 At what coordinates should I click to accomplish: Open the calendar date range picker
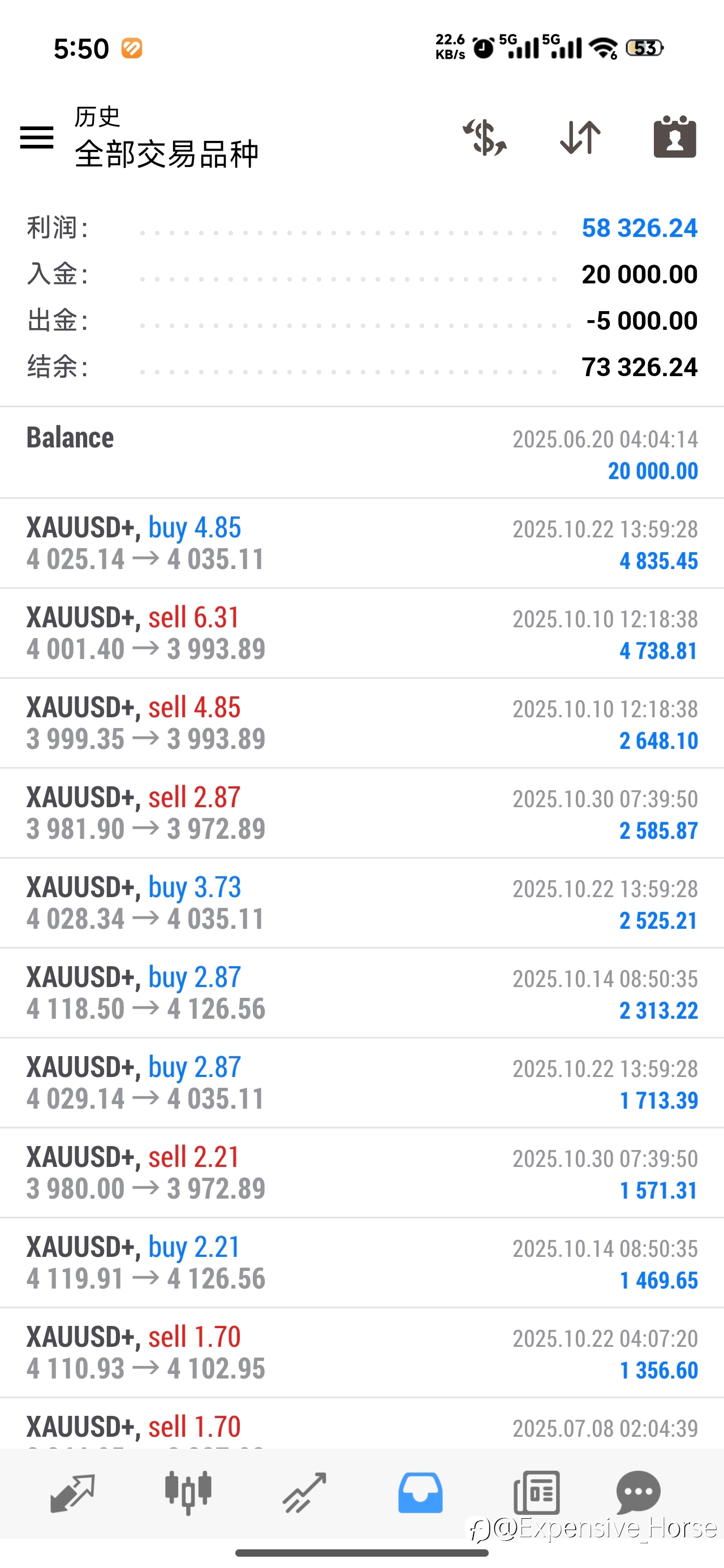675,136
